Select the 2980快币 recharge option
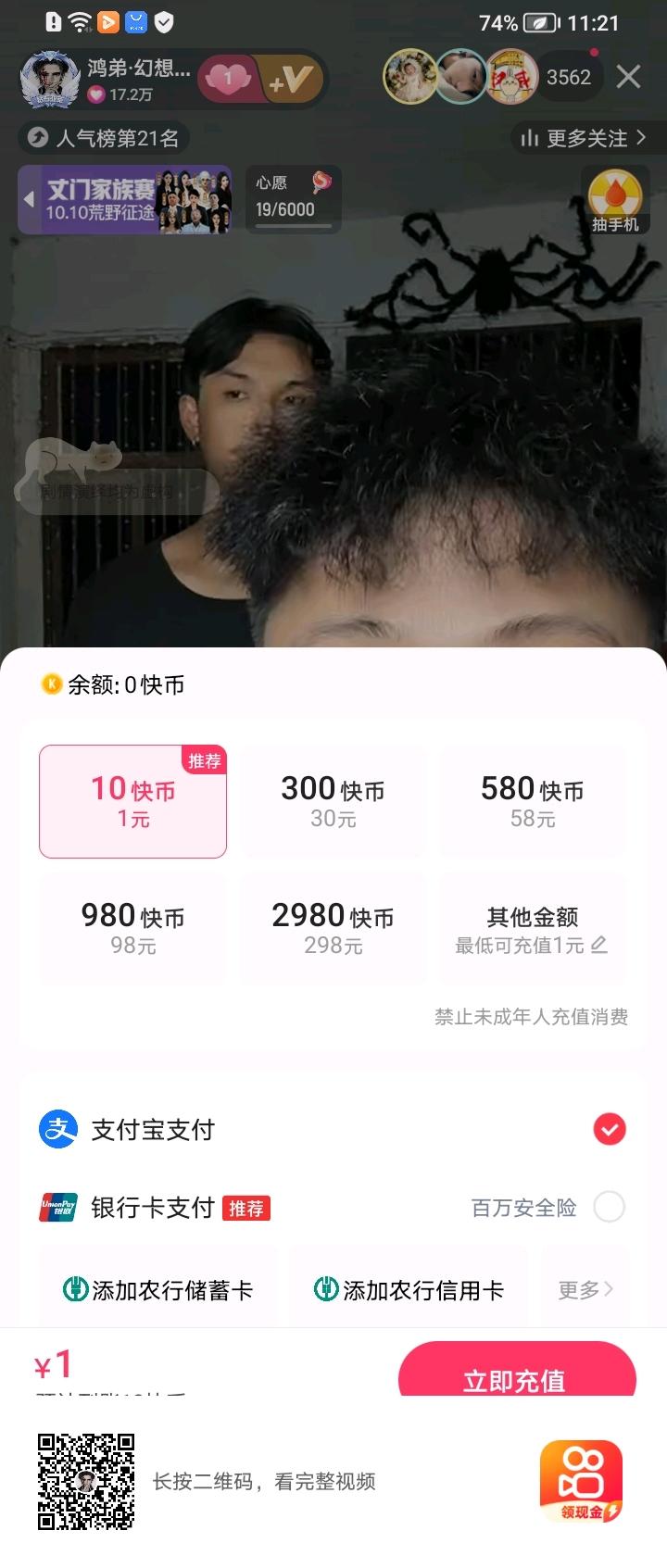Screen dimensions: 667x1568 pyautogui.click(x=333, y=927)
